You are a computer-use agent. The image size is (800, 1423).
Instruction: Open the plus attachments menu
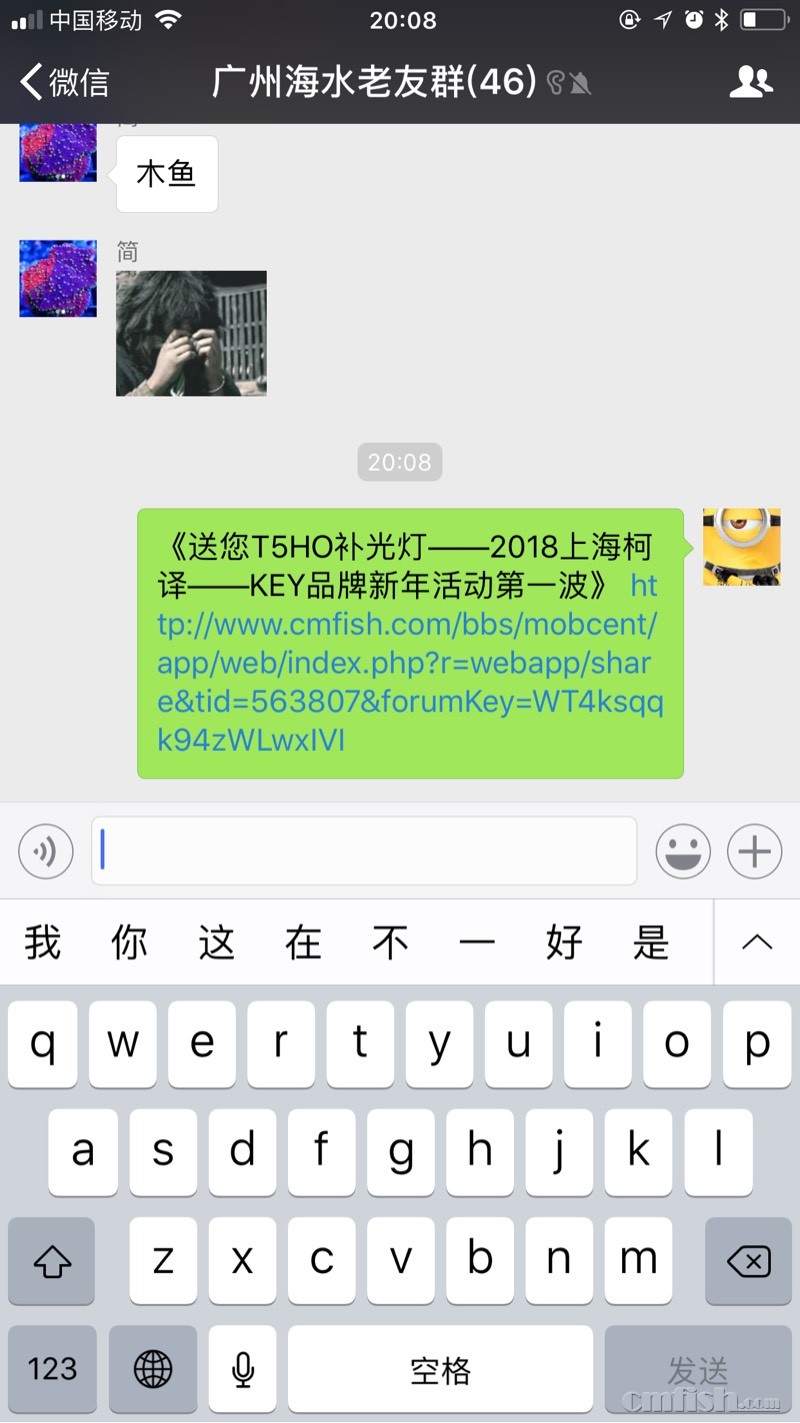point(754,851)
